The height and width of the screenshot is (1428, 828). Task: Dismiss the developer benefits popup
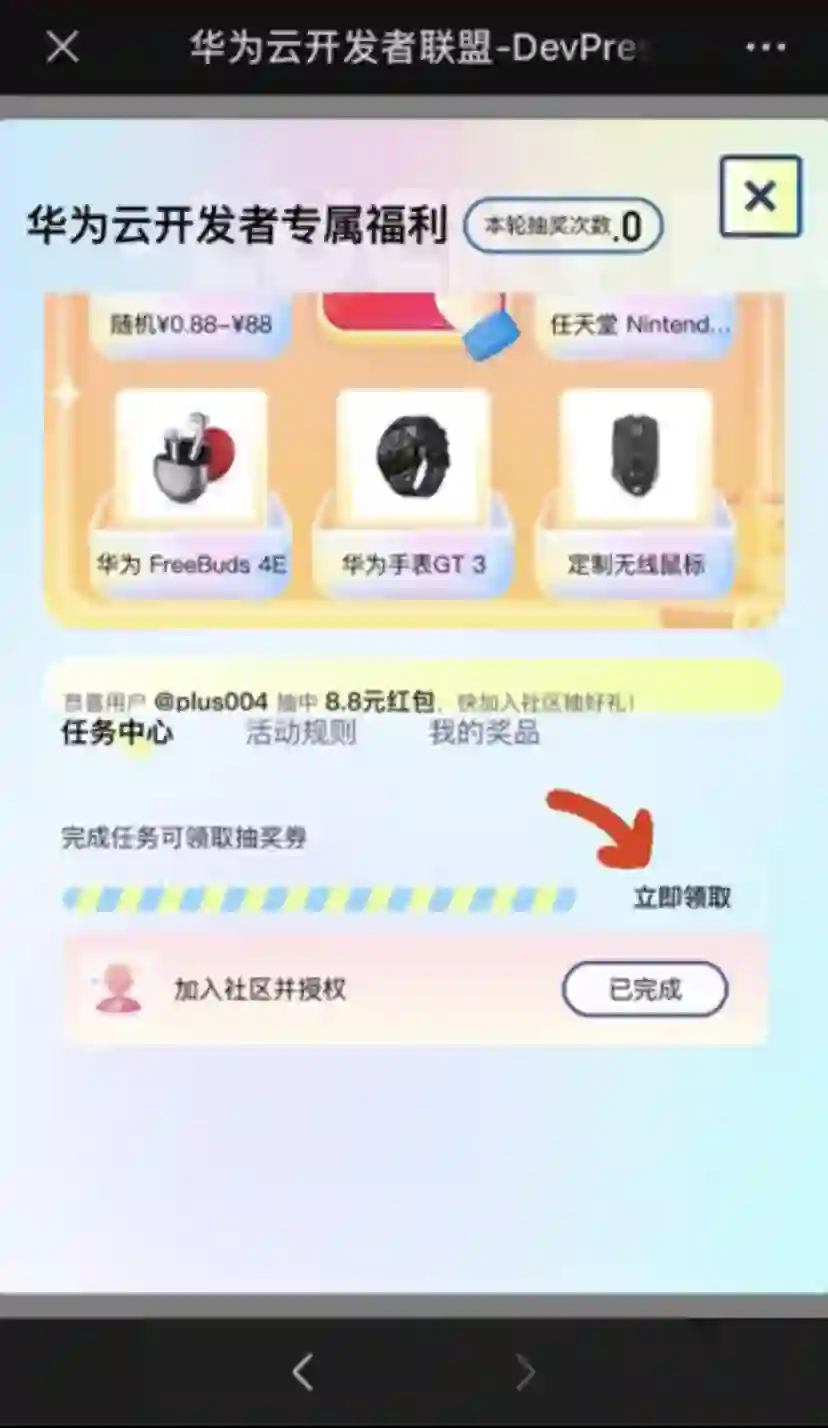pos(760,196)
